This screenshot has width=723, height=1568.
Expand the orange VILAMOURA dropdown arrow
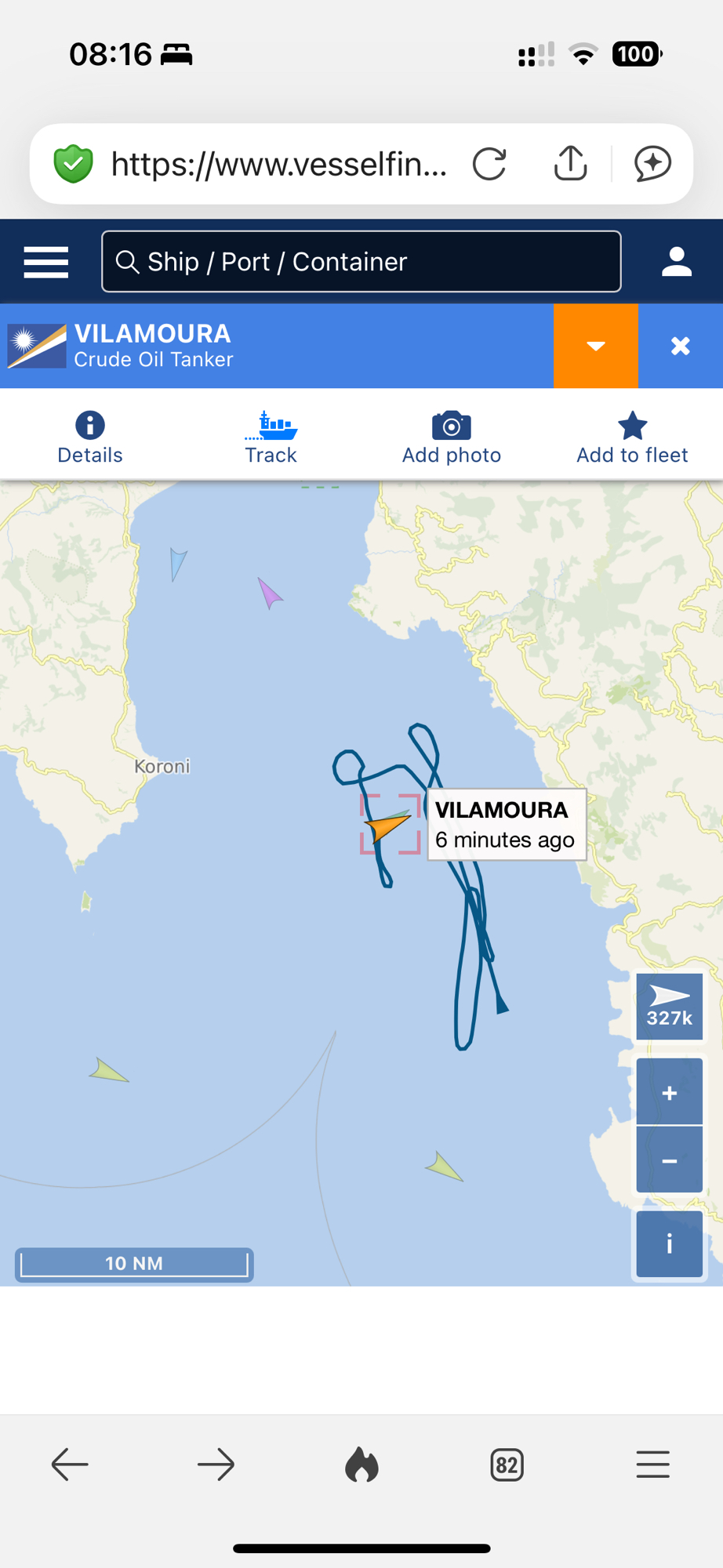[x=595, y=346]
